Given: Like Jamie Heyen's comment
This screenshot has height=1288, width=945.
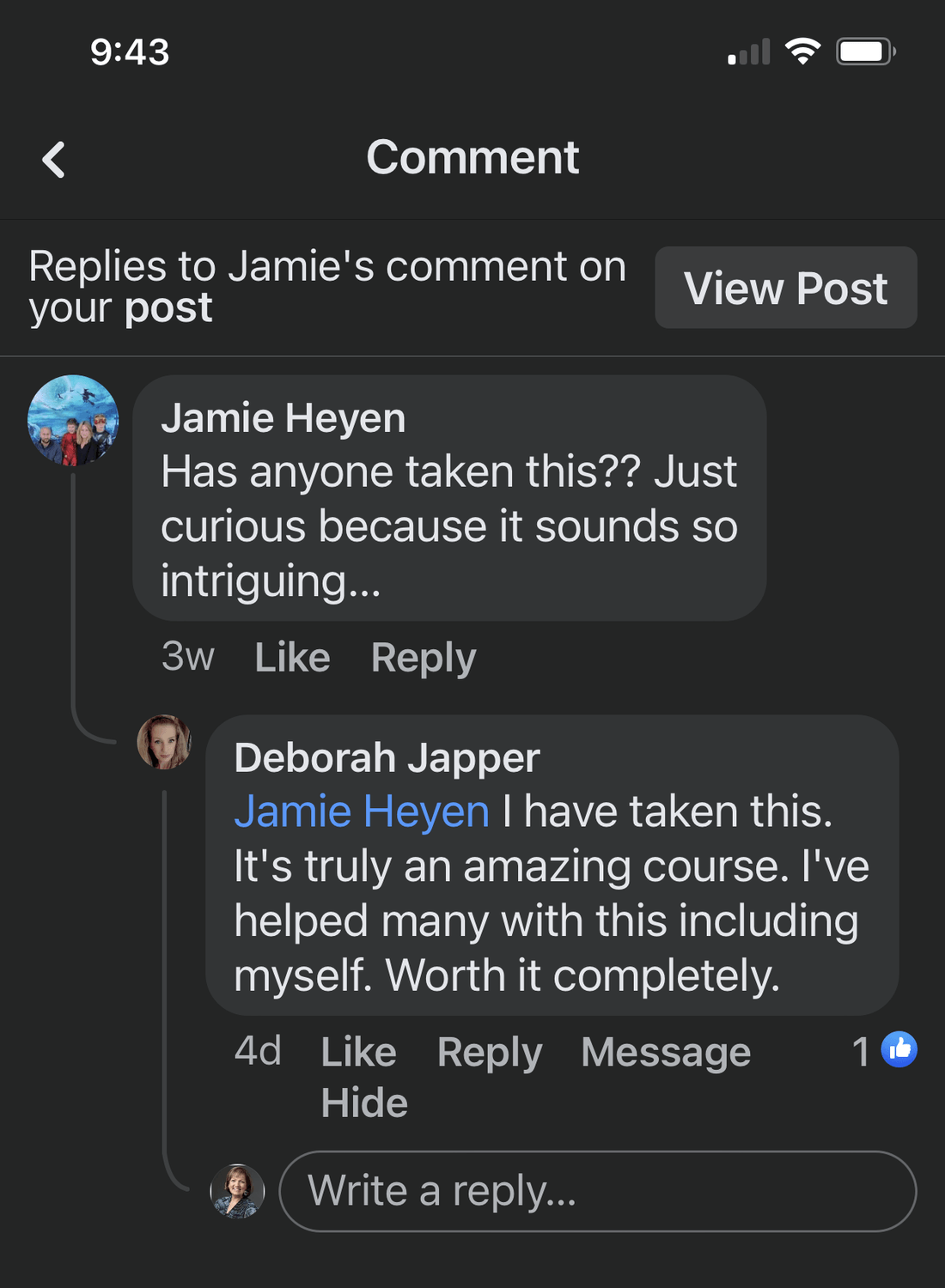Looking at the screenshot, I should point(292,658).
